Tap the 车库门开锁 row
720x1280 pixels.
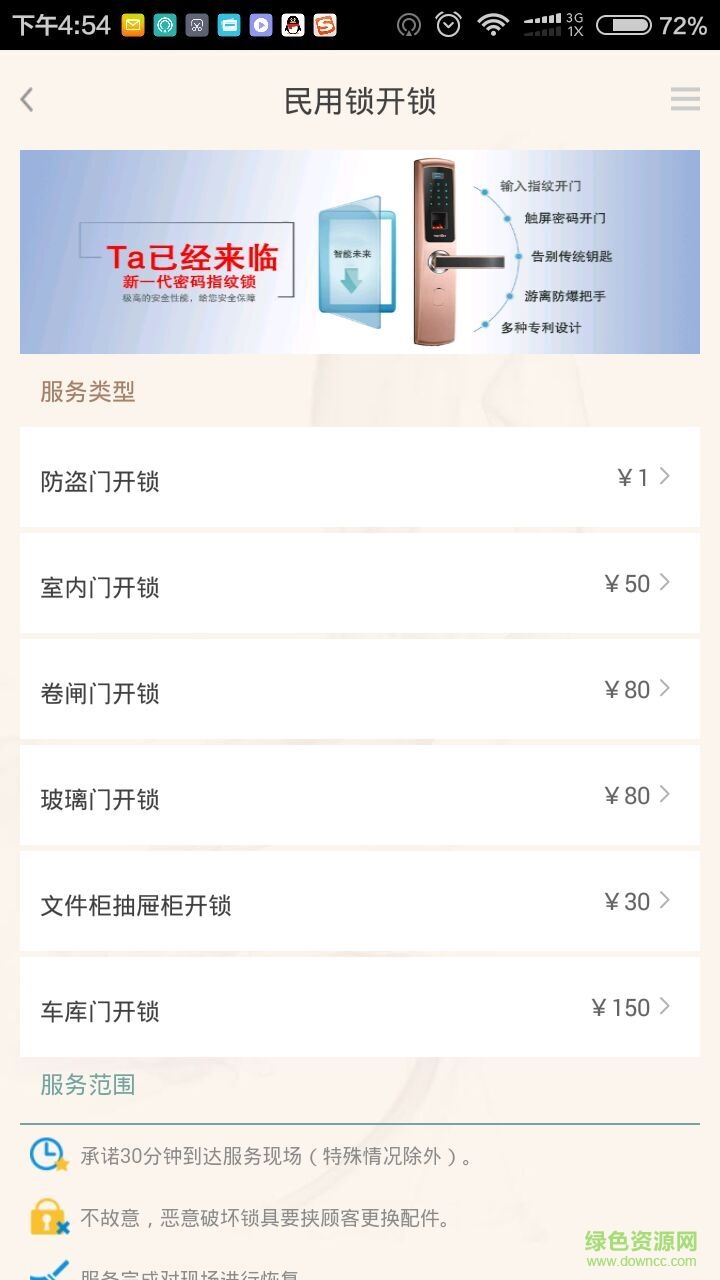360,1008
